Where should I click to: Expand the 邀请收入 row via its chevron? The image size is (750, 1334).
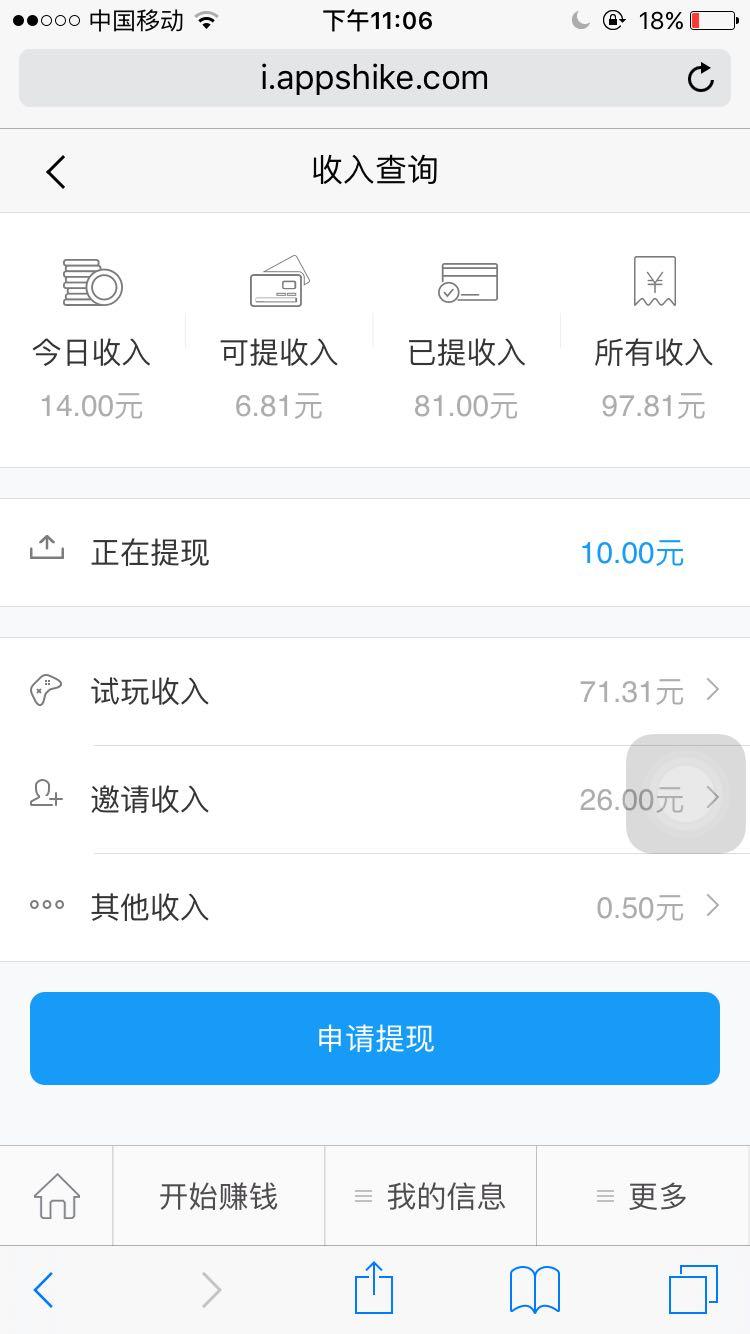pyautogui.click(x=712, y=798)
